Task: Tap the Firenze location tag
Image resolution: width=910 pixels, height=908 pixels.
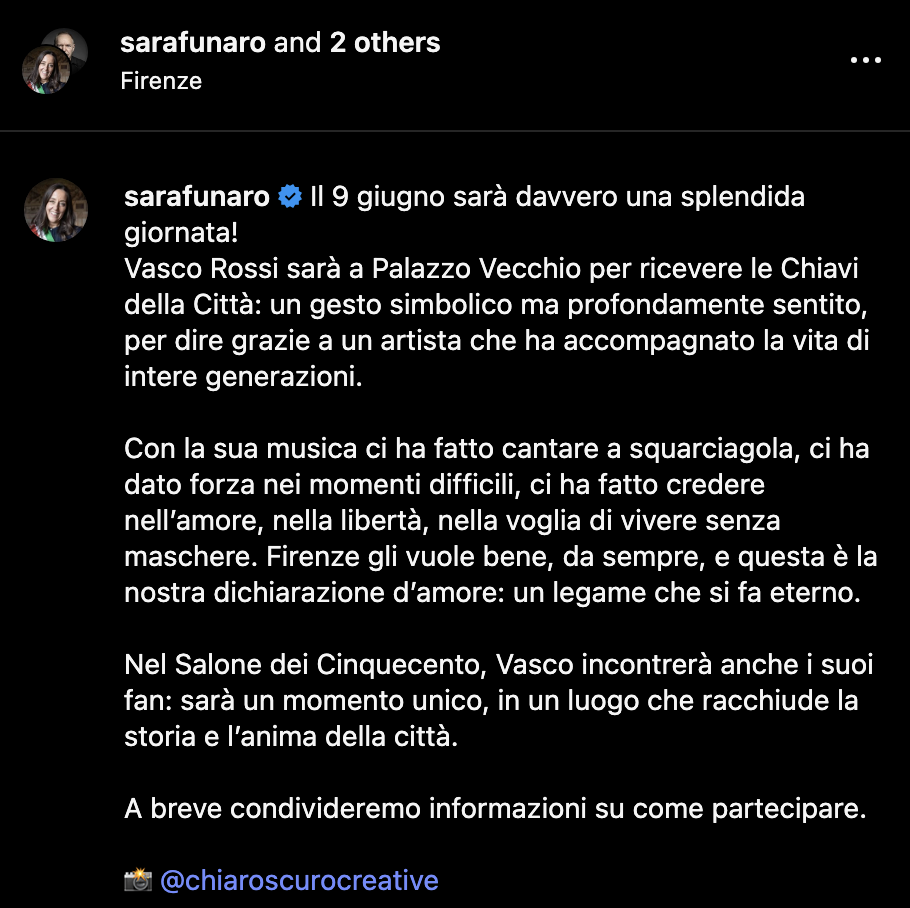Action: [161, 81]
